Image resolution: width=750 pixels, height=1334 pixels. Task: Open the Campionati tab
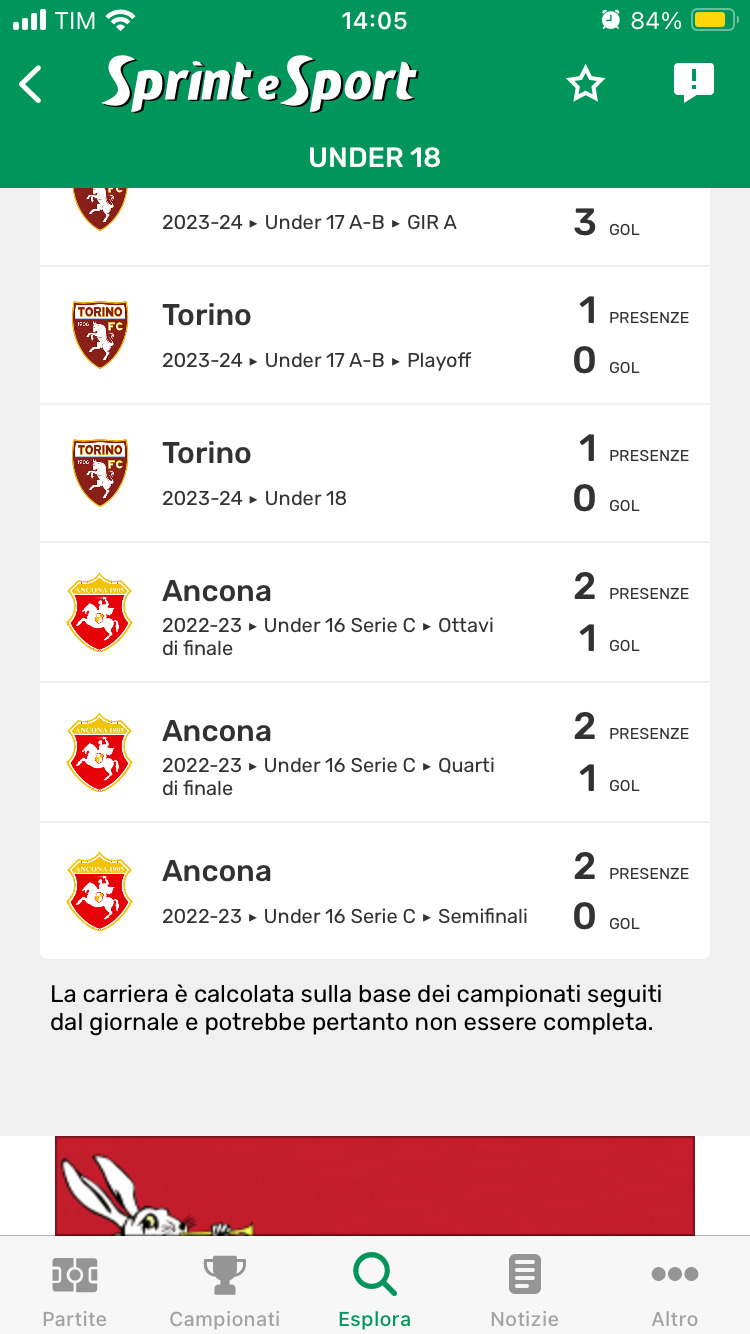[225, 1290]
